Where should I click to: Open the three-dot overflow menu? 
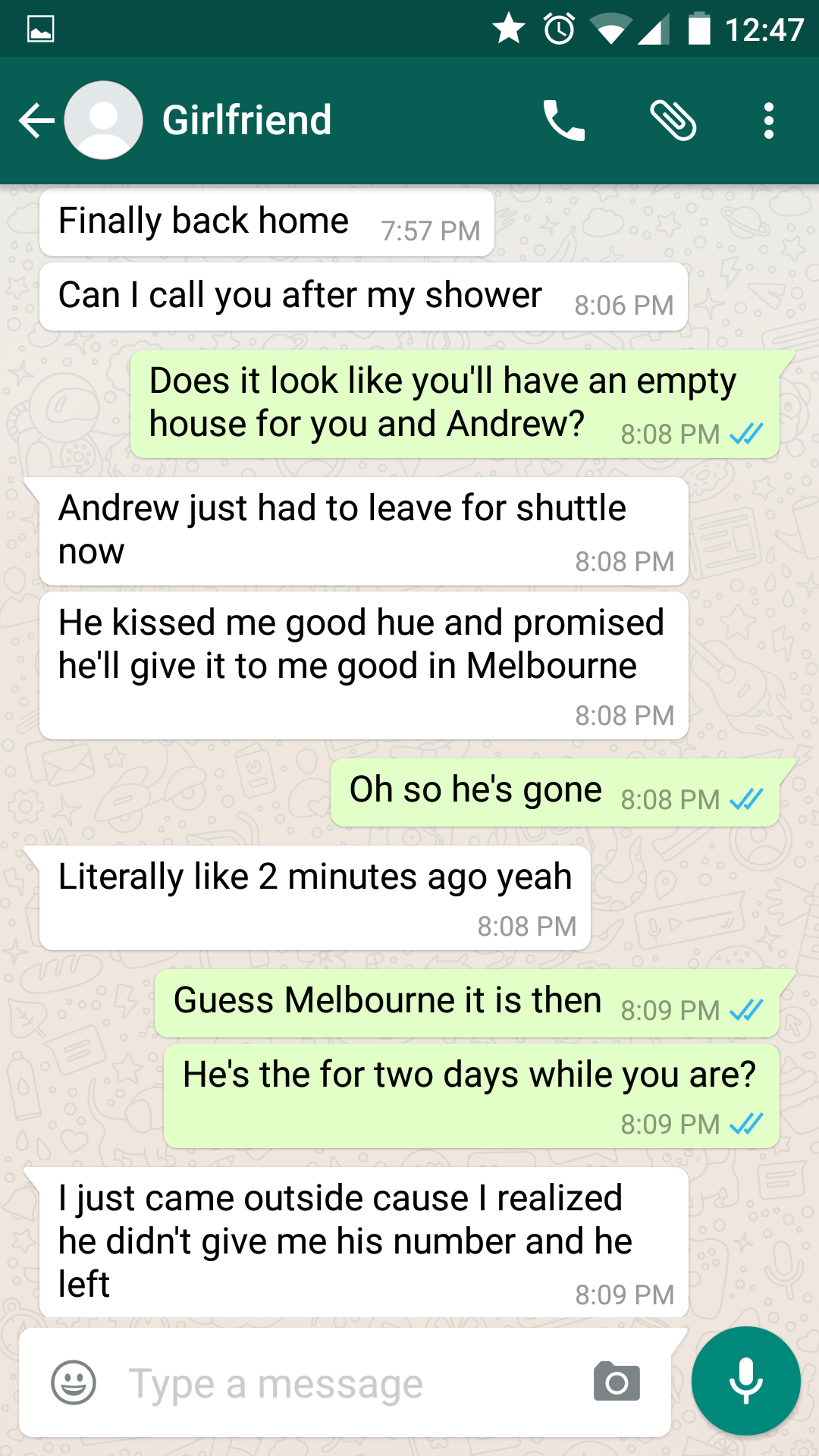click(x=769, y=121)
